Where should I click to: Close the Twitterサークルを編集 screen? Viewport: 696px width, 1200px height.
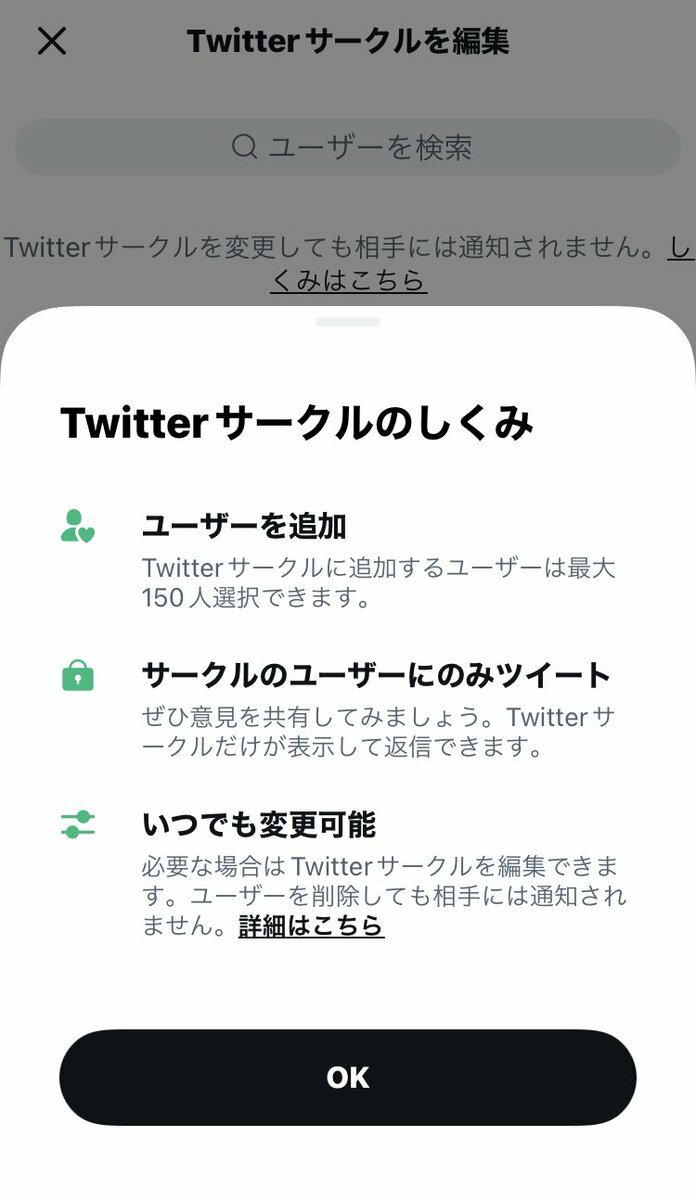pos(52,41)
